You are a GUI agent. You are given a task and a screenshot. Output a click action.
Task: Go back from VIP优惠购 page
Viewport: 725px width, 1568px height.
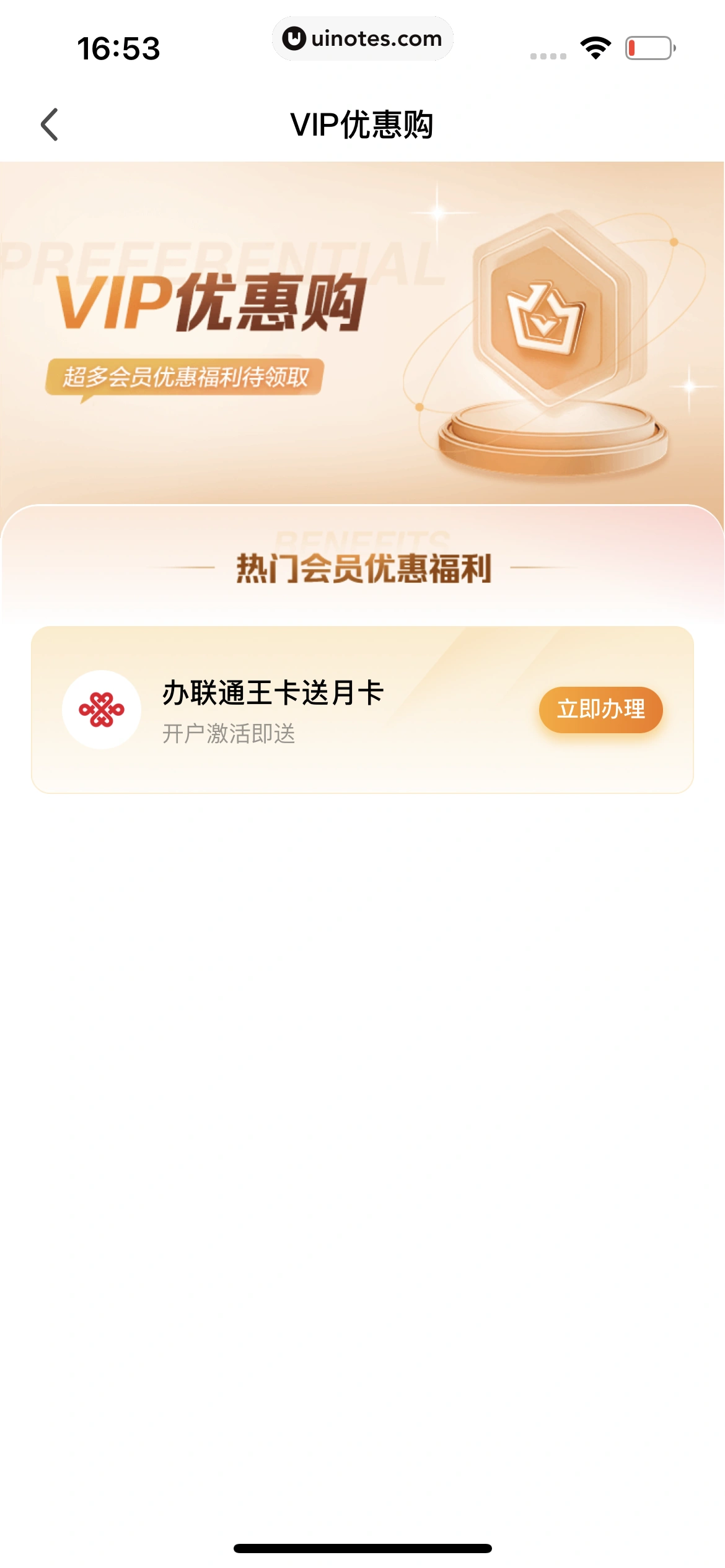[x=50, y=124]
